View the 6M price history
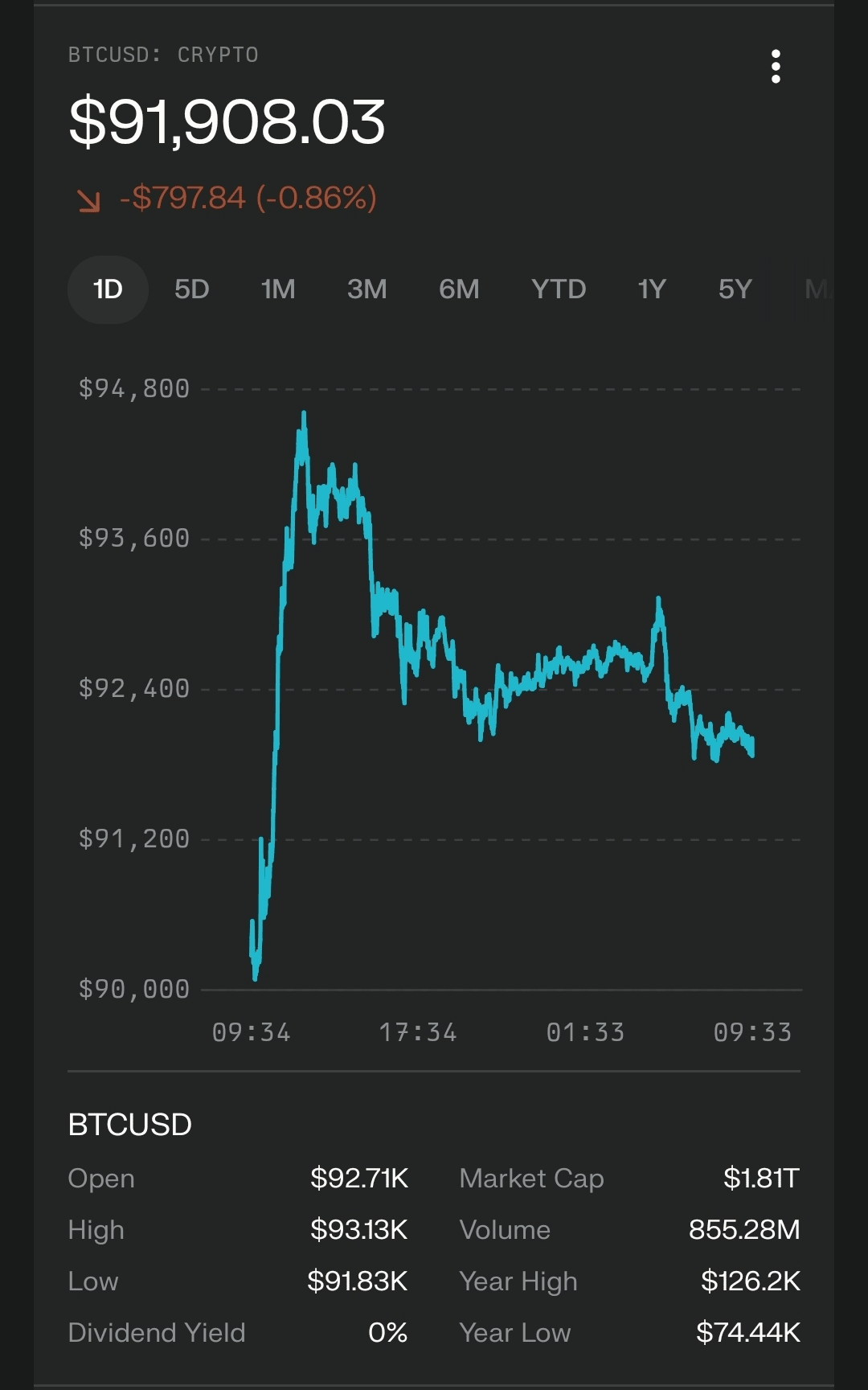868x1390 pixels. point(459,289)
